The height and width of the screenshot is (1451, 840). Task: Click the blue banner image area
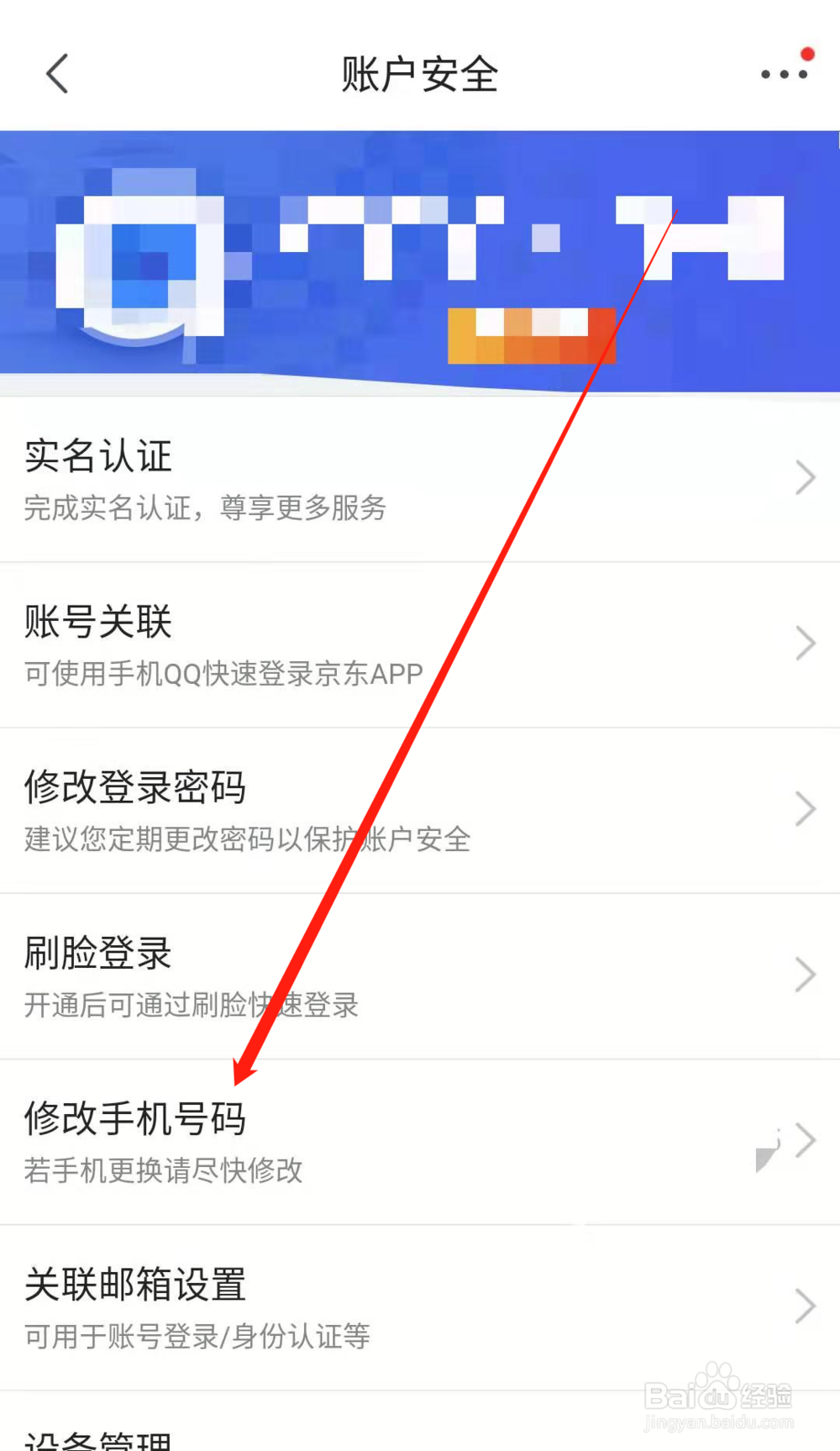[420, 252]
